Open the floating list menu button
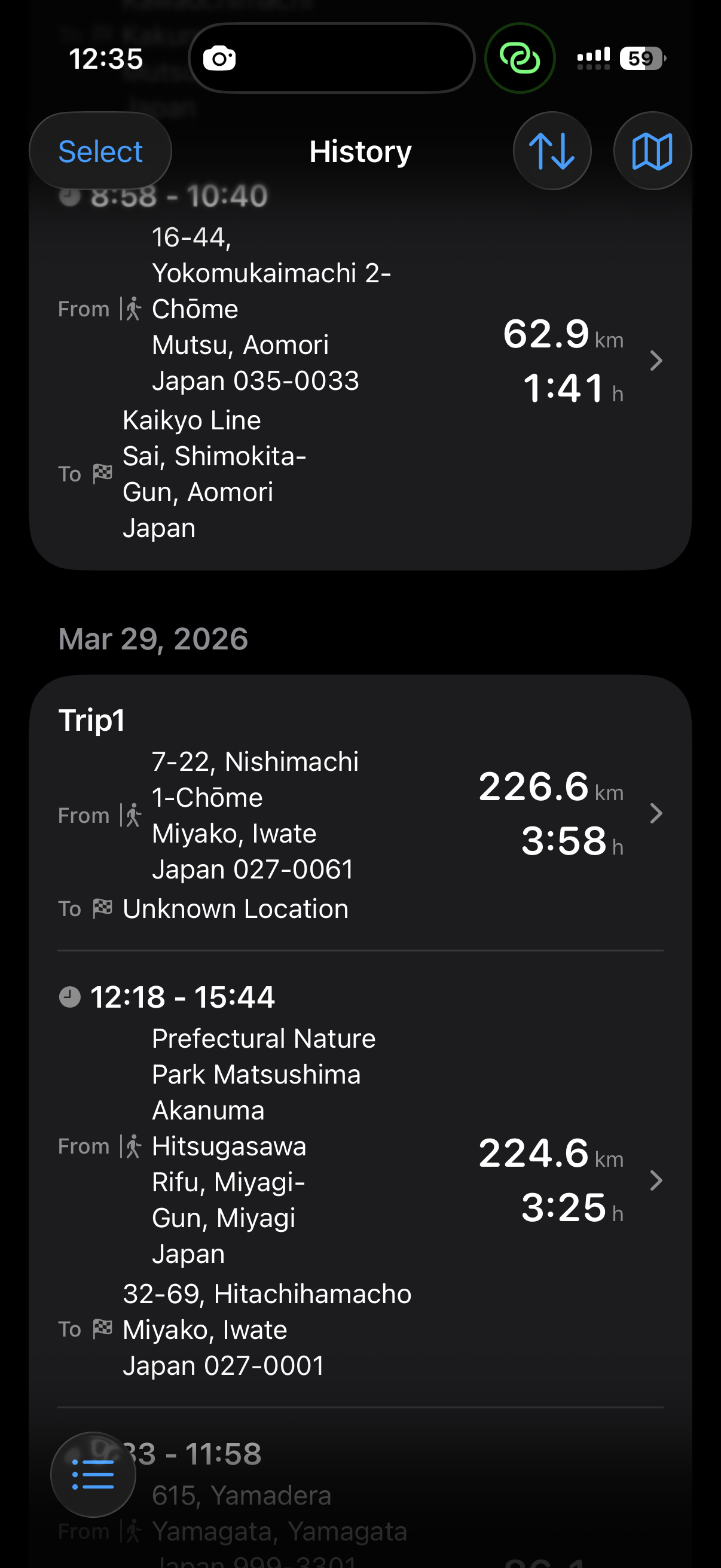Viewport: 721px width, 1568px height. click(x=93, y=1474)
